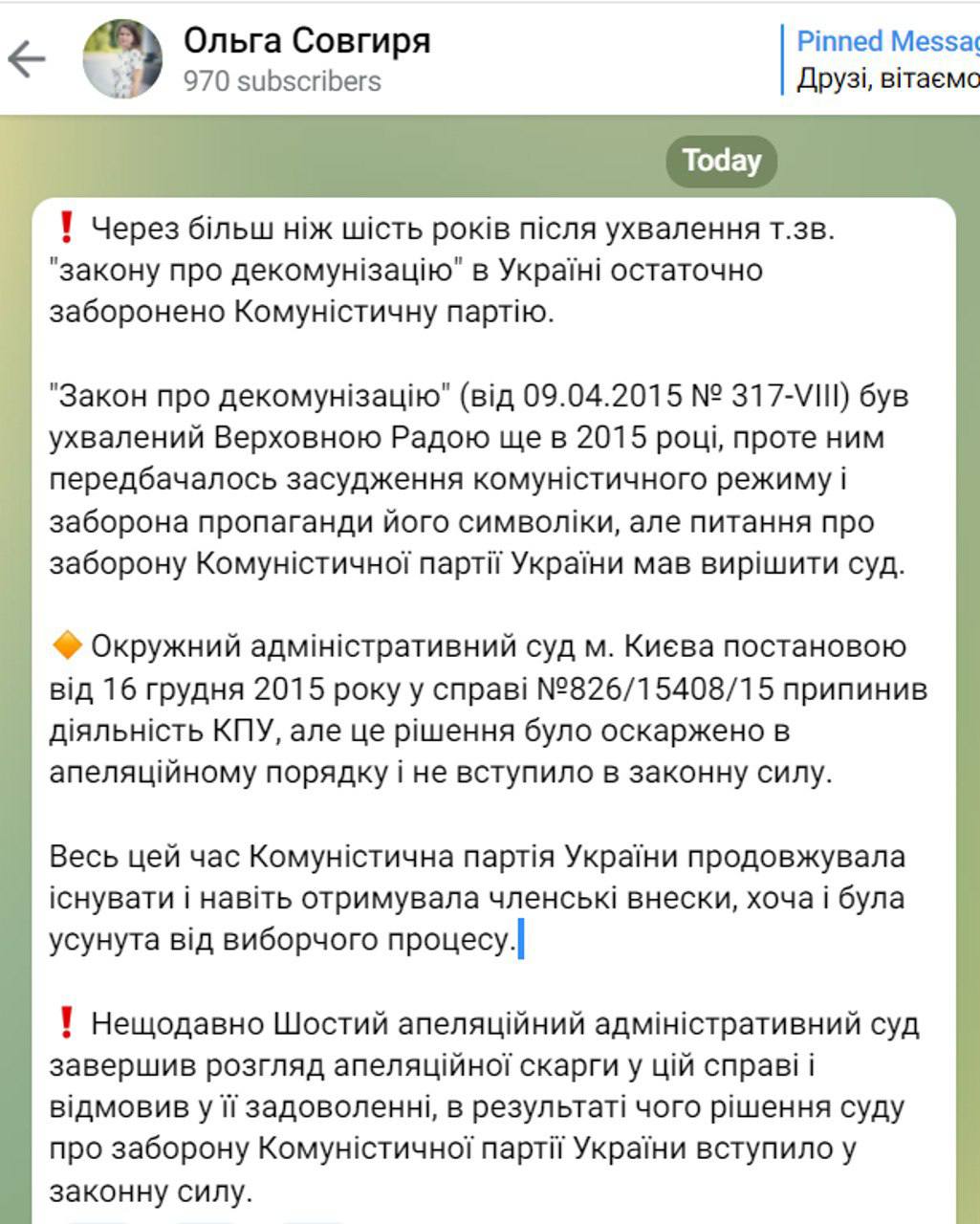Open Ольга Совгиря channel profile picture
This screenshot has width=980, height=1224.
click(122, 59)
